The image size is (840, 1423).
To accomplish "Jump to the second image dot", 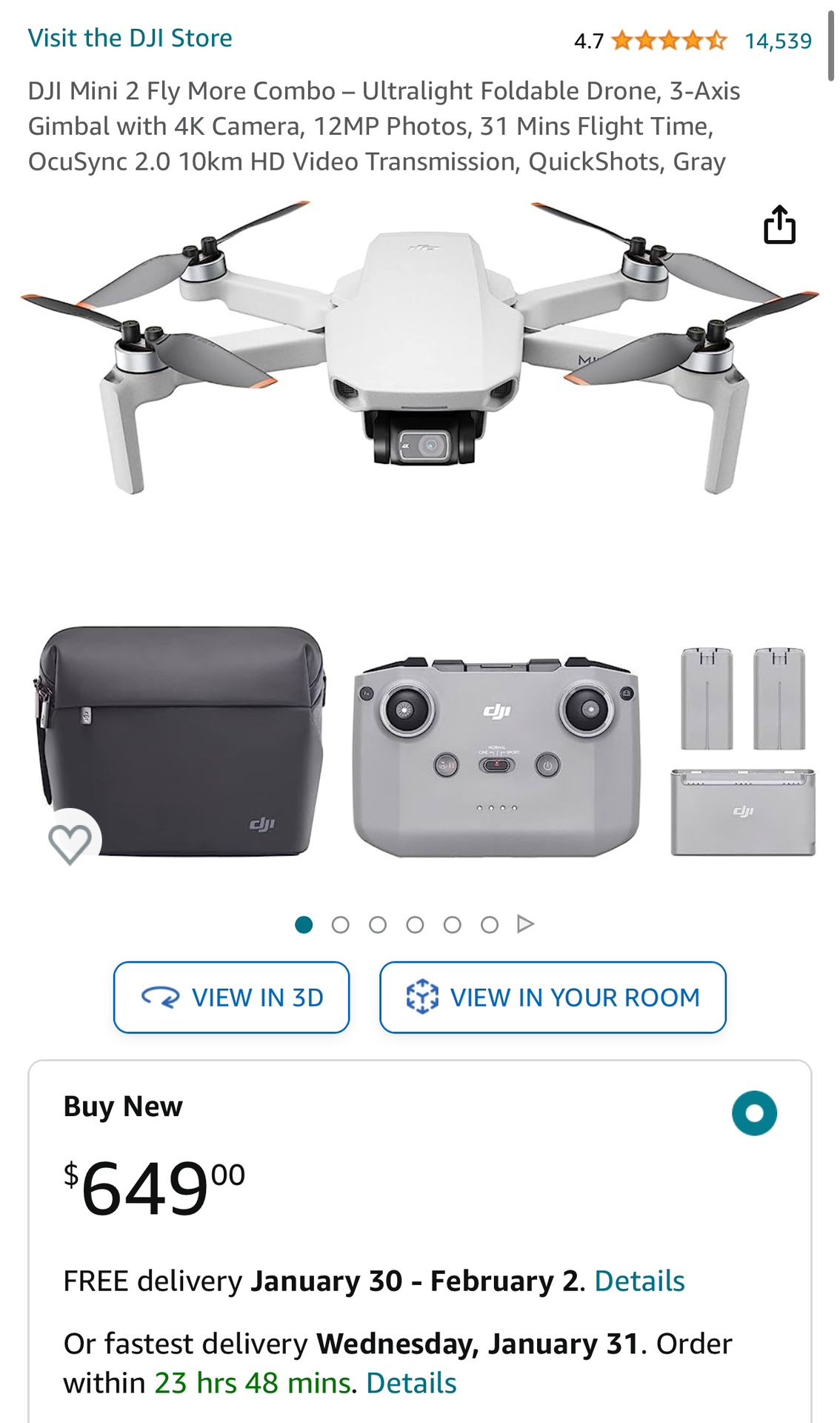I will pyautogui.click(x=341, y=924).
